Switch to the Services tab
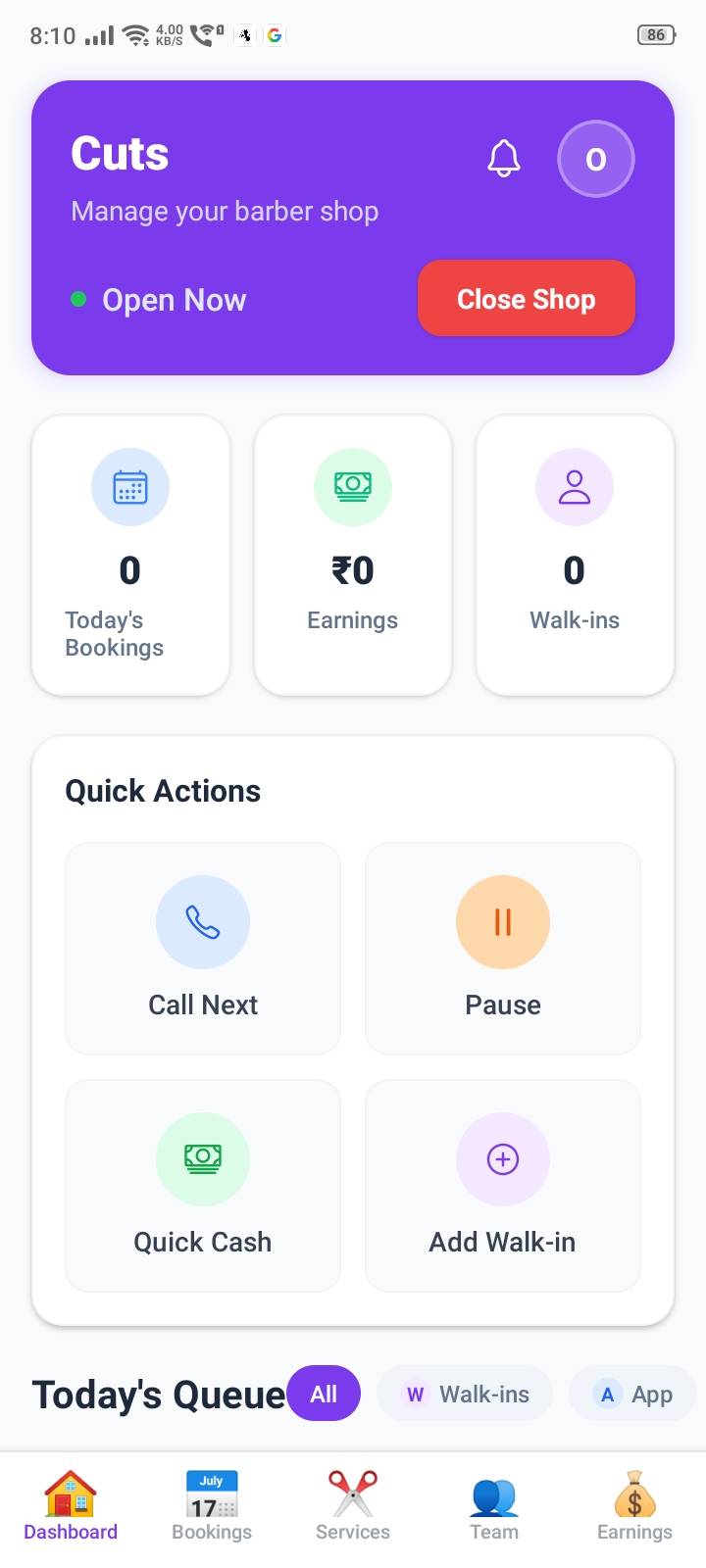Image resolution: width=706 pixels, height=1568 pixels. tap(353, 1507)
